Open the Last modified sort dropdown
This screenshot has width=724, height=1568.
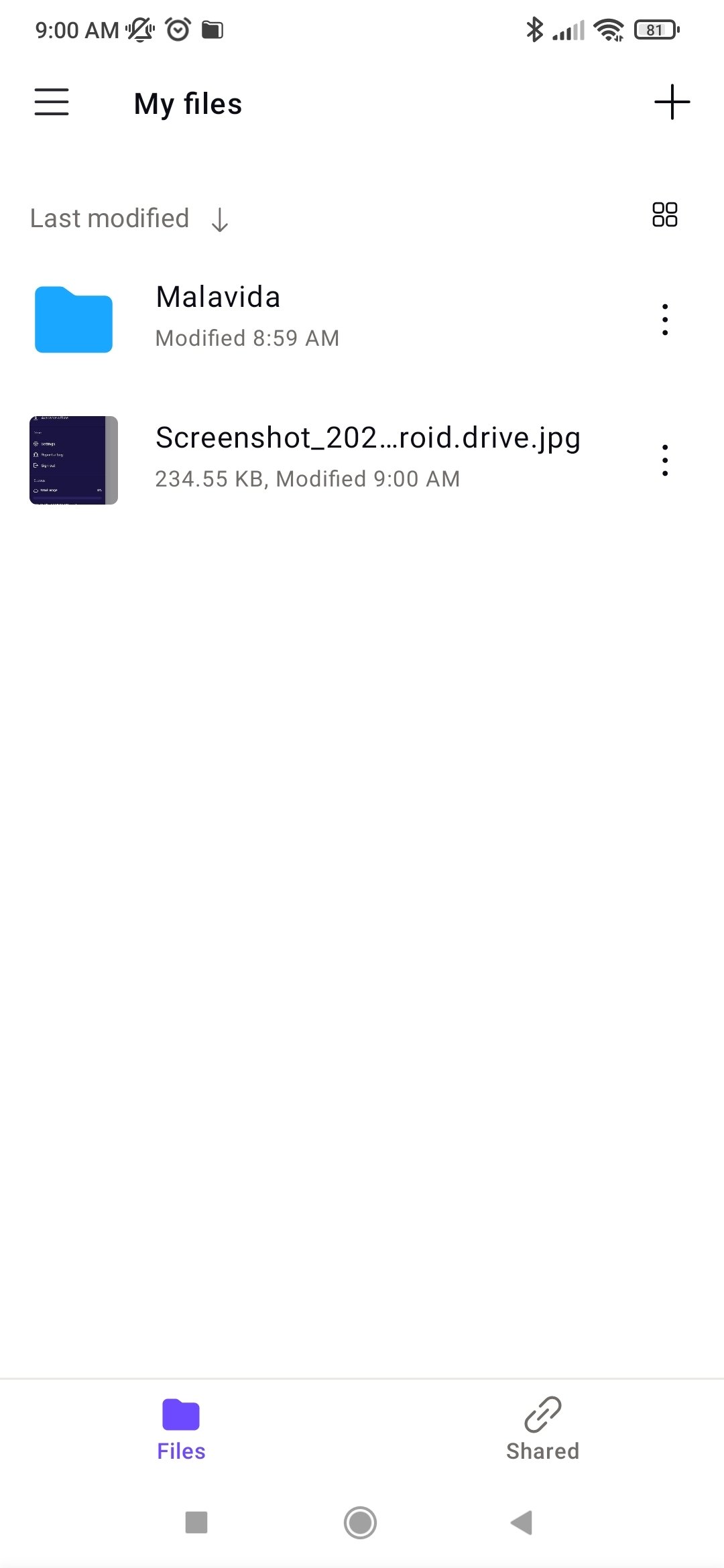(111, 218)
